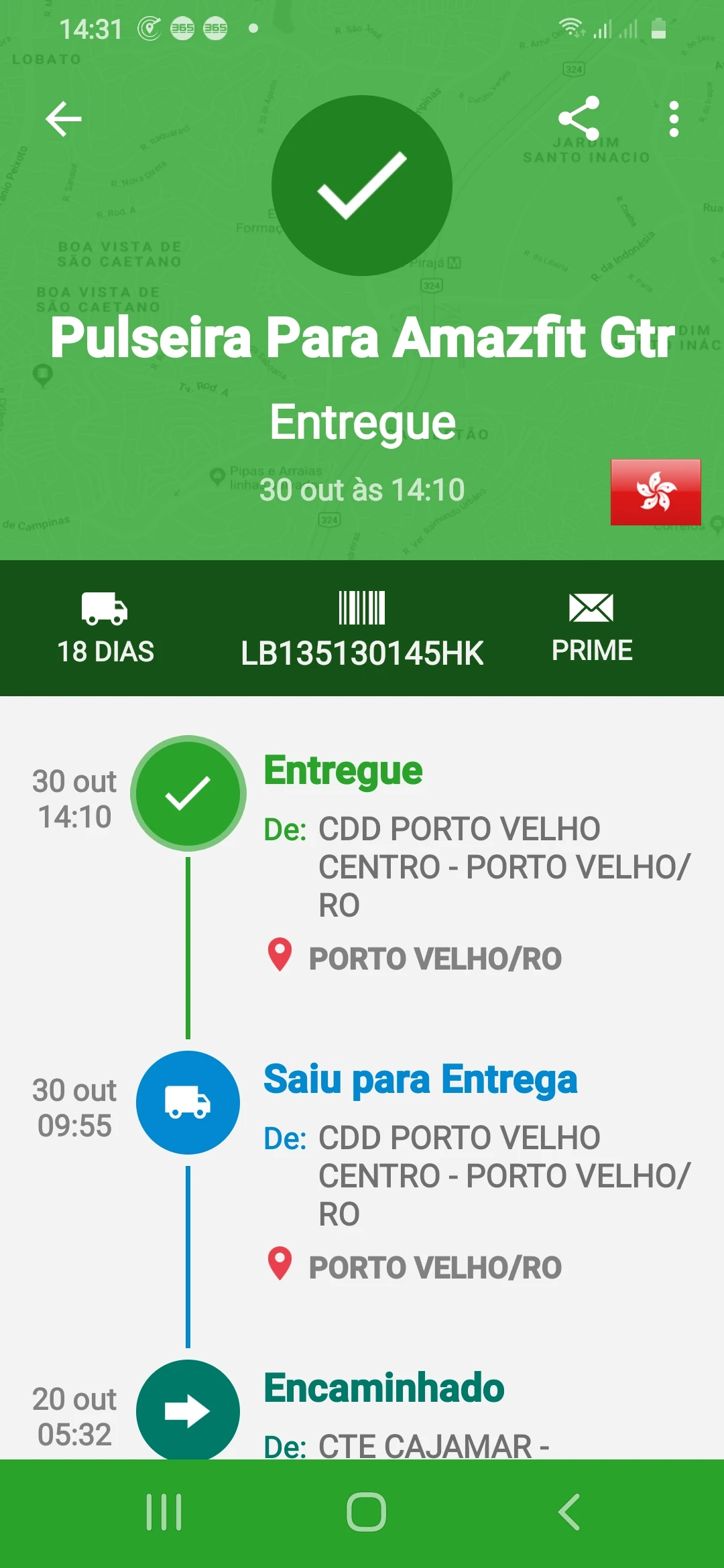724x1568 pixels.
Task: Open recent apps from navigation bar
Action: (x=164, y=1512)
